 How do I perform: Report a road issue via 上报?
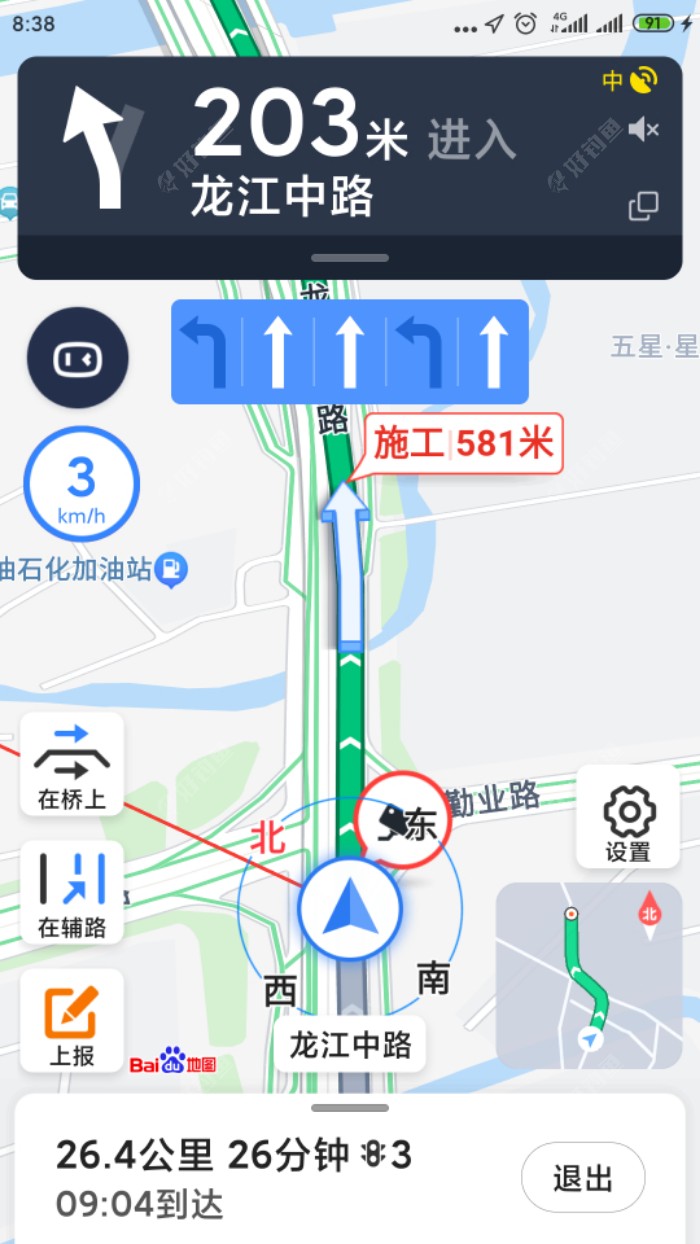tap(72, 1021)
